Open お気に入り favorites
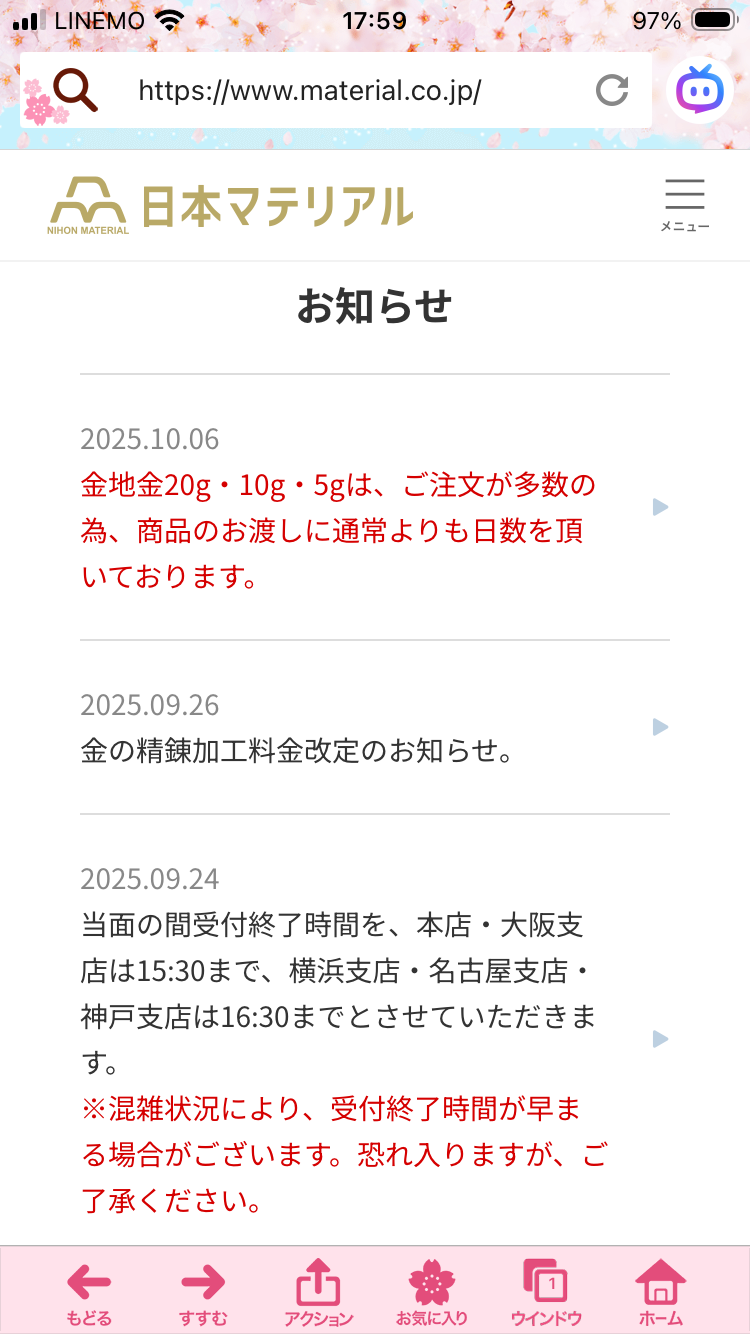750x1334 pixels. click(x=432, y=1292)
